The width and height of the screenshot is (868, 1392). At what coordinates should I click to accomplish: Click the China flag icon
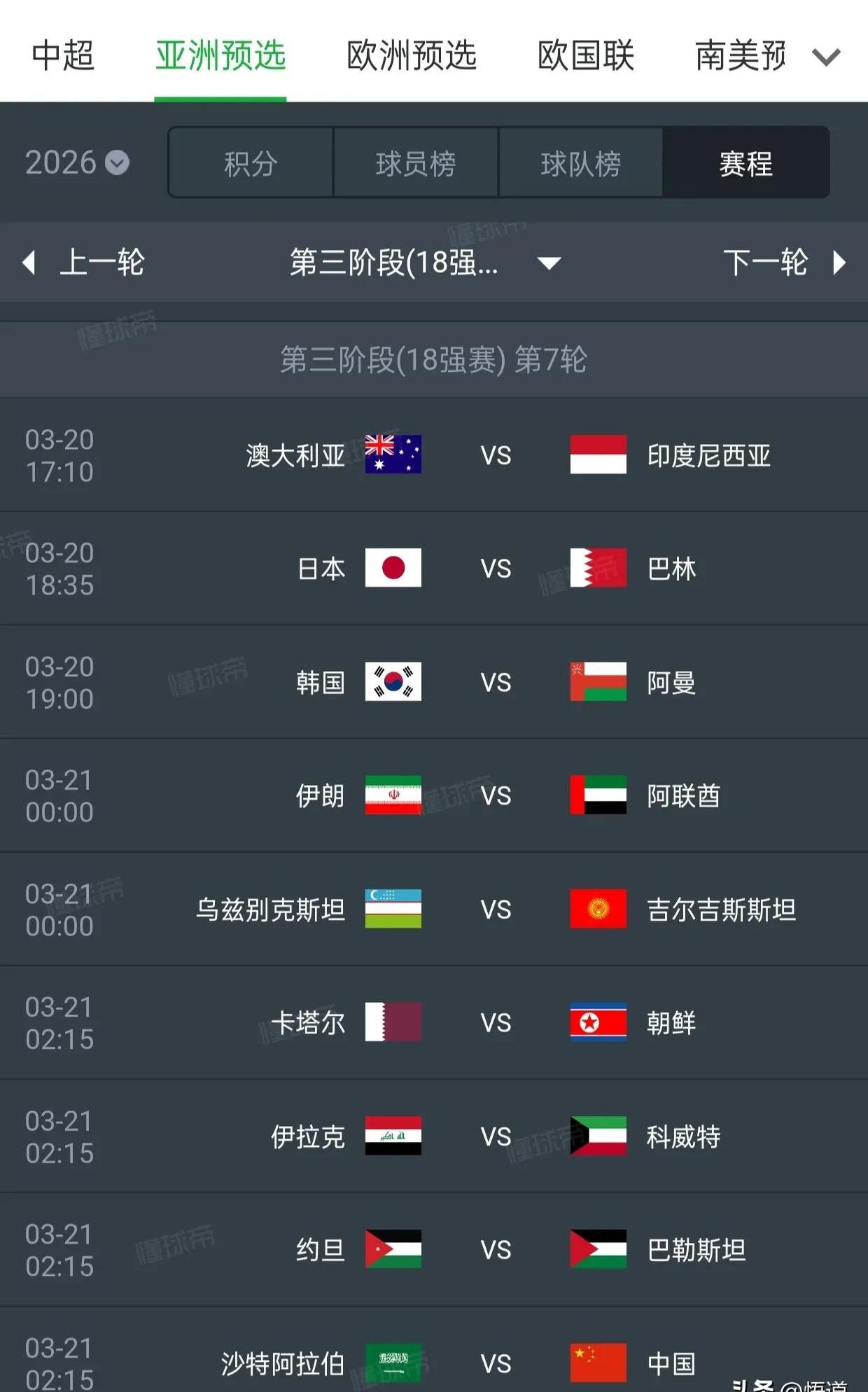597,1361
